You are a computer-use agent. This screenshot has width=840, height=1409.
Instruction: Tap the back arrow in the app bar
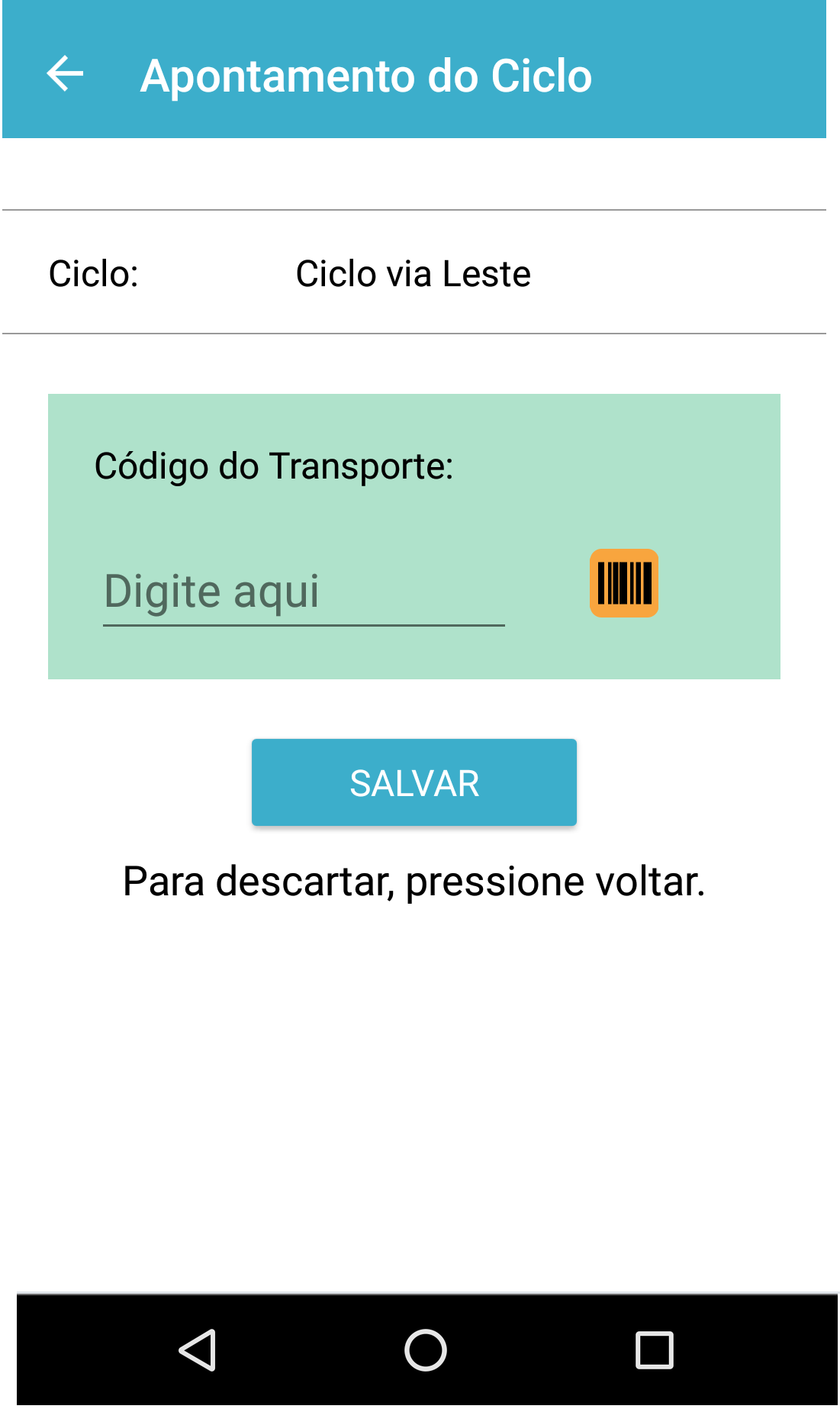(x=65, y=75)
